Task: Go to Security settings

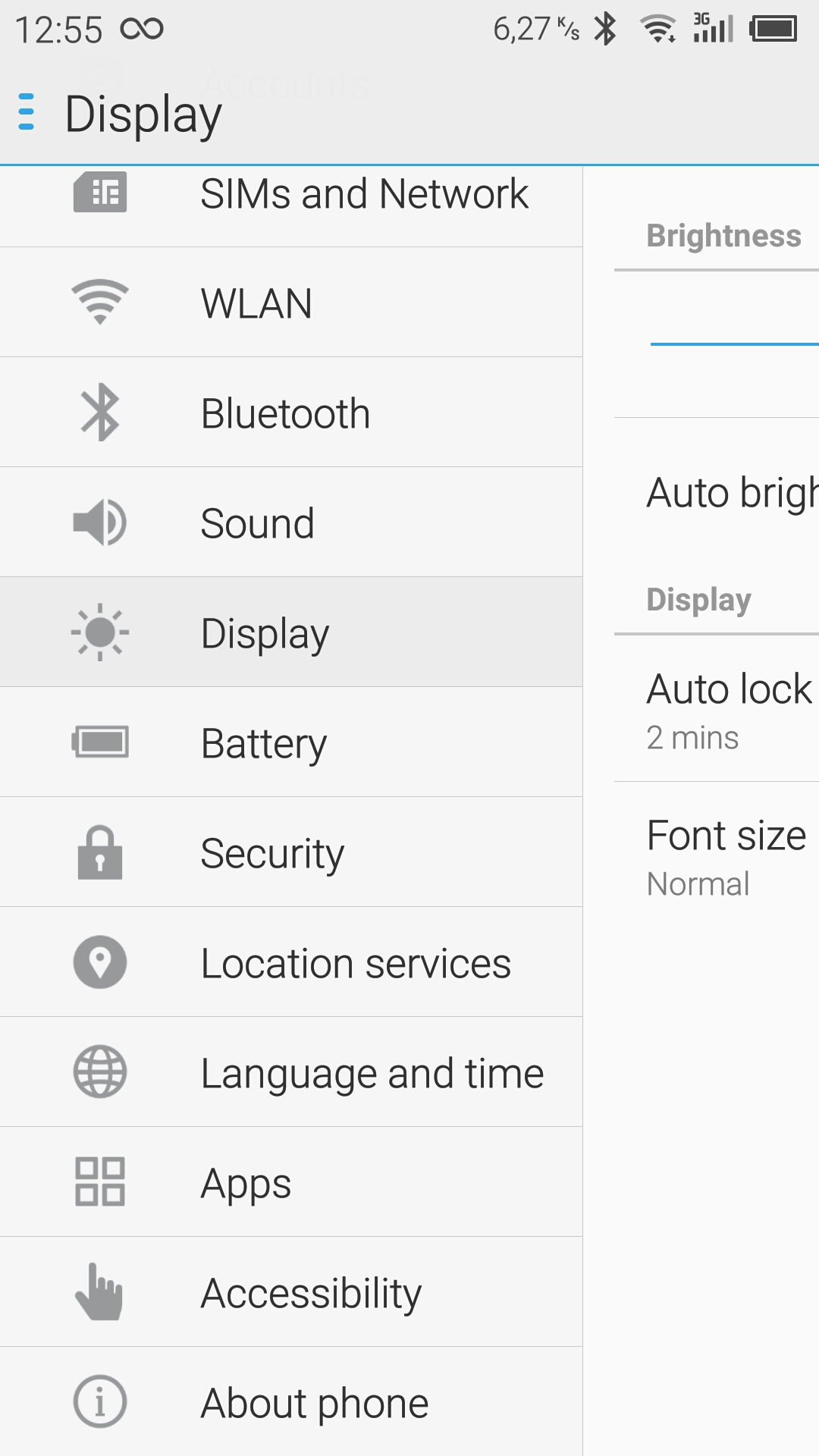Action: 291,852
